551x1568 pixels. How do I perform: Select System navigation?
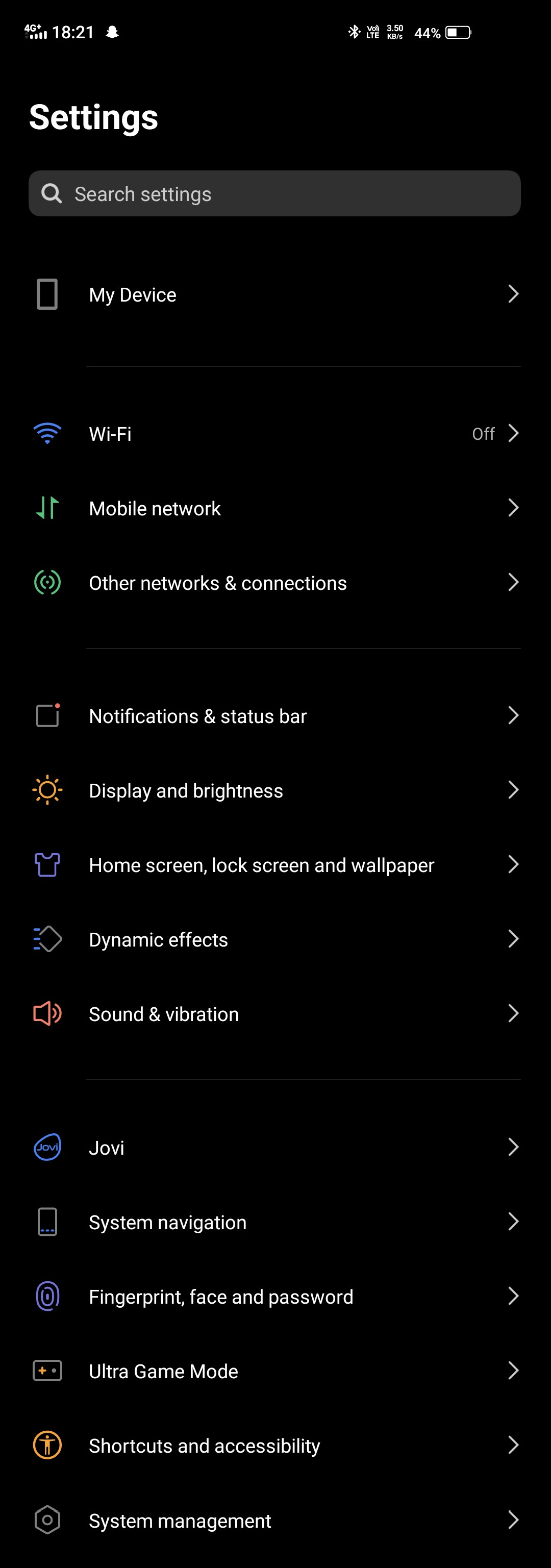pyautogui.click(x=274, y=1222)
